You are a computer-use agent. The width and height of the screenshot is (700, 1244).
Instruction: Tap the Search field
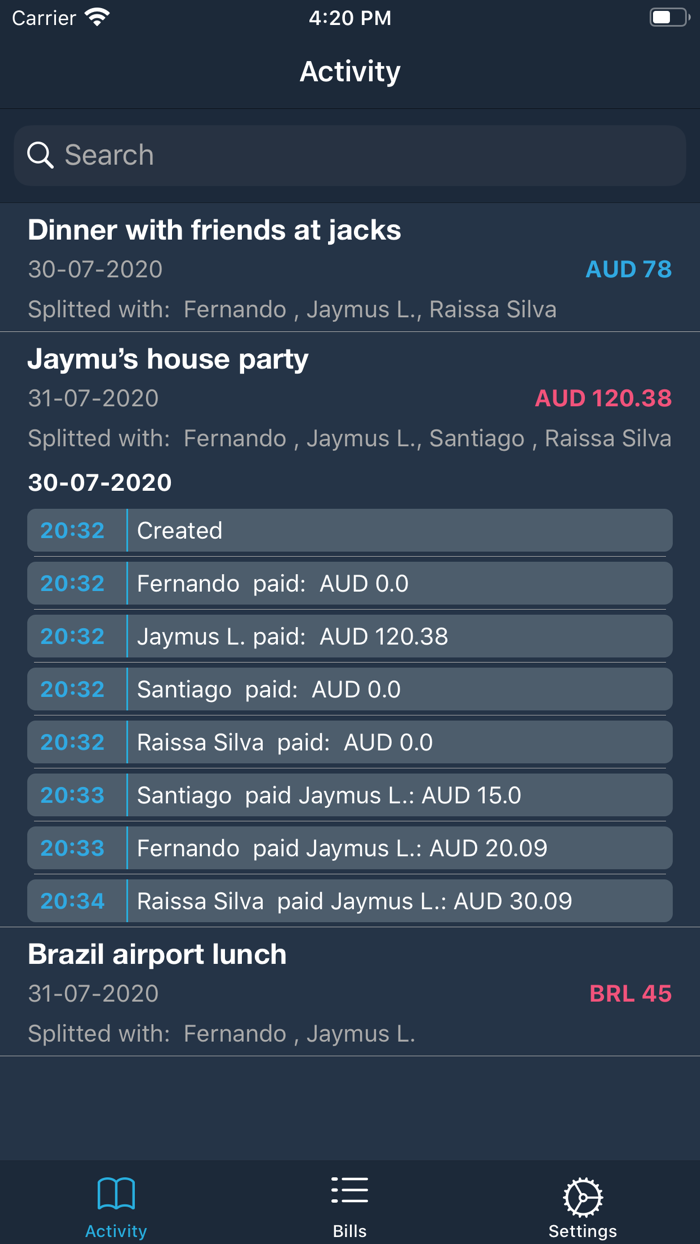pyautogui.click(x=350, y=155)
